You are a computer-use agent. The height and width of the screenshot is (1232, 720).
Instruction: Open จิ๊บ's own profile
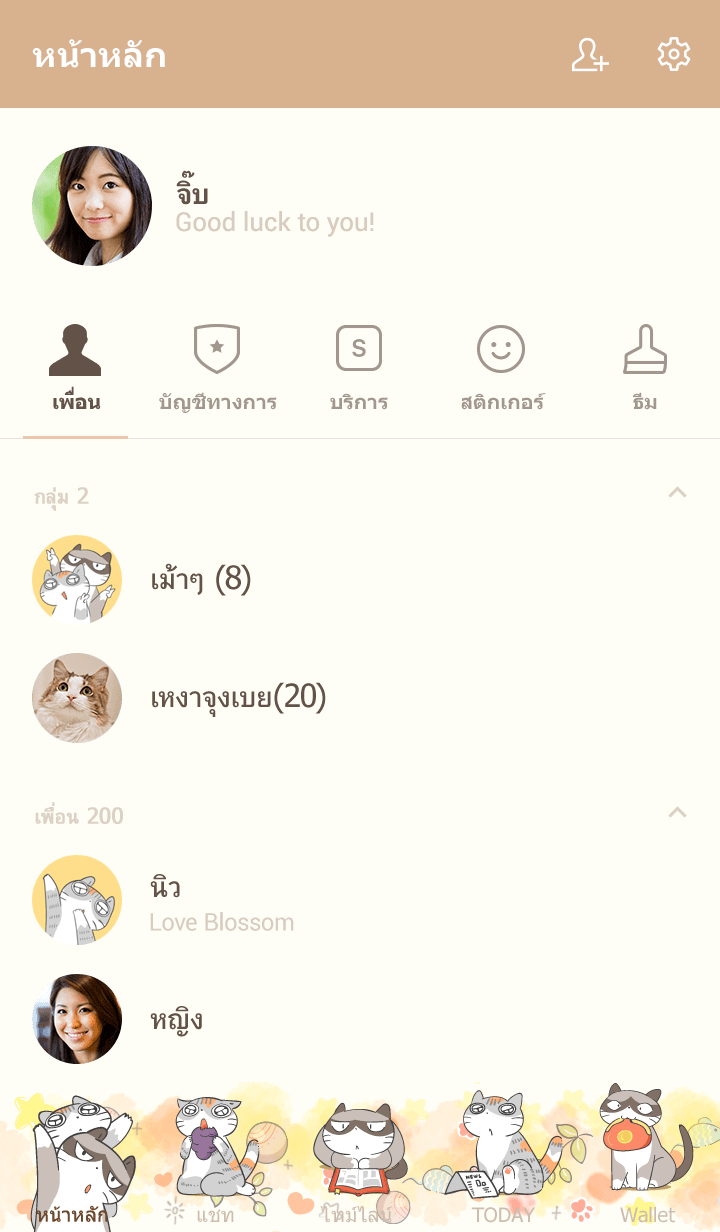[x=92, y=206]
